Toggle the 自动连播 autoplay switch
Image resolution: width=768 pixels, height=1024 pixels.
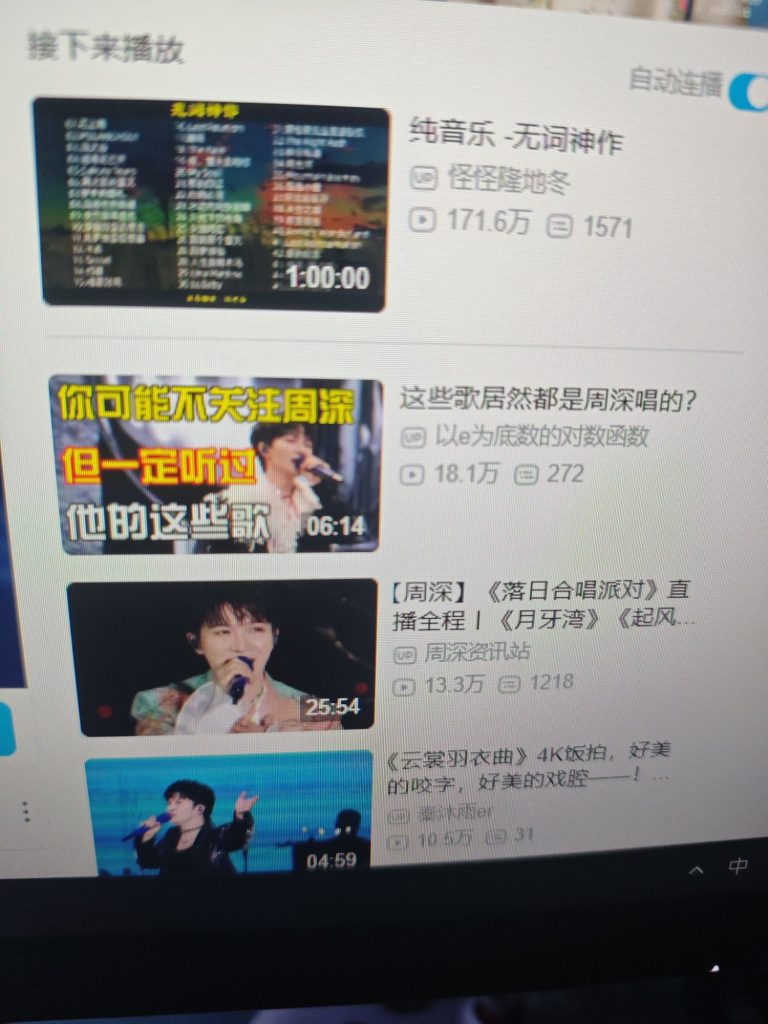pyautogui.click(x=748, y=92)
